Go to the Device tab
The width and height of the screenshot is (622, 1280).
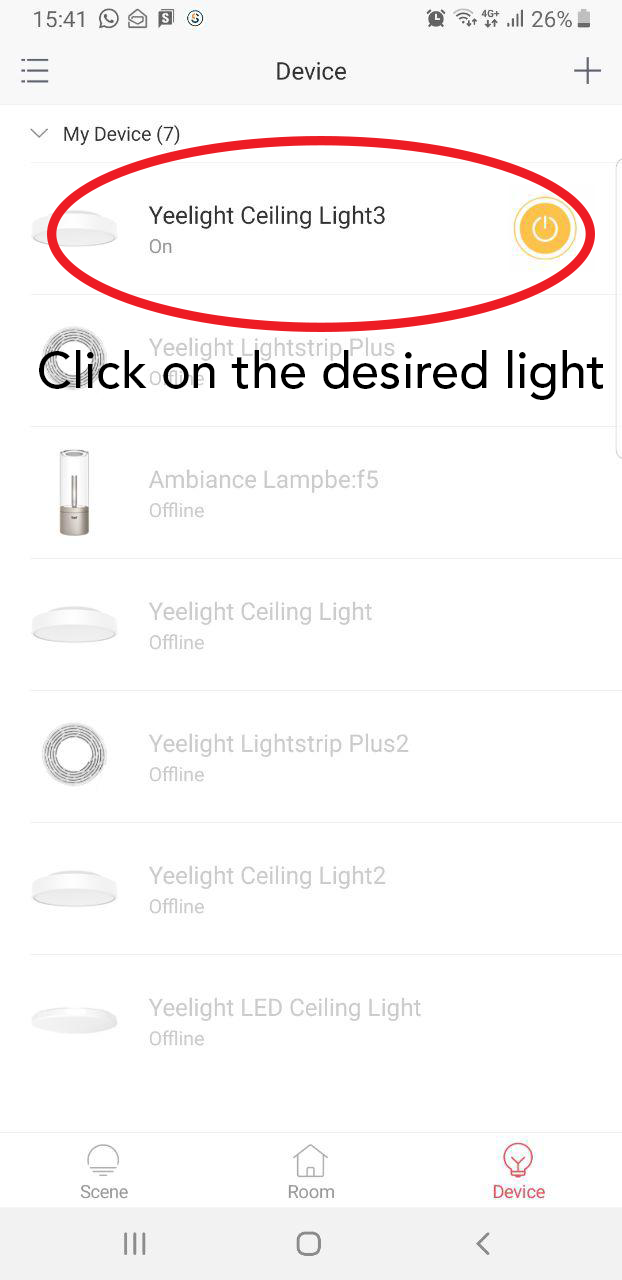point(518,1171)
